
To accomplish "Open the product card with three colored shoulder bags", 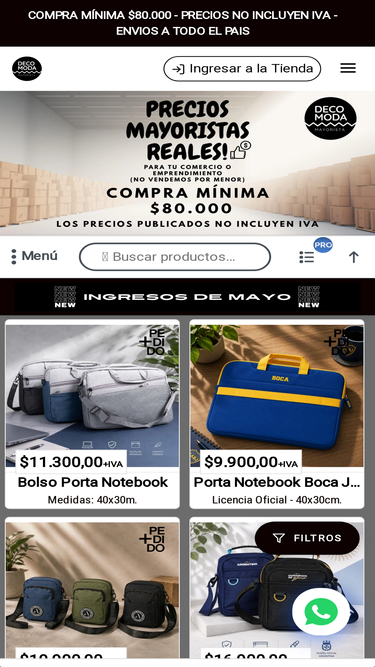I will pyautogui.click(x=92, y=589).
